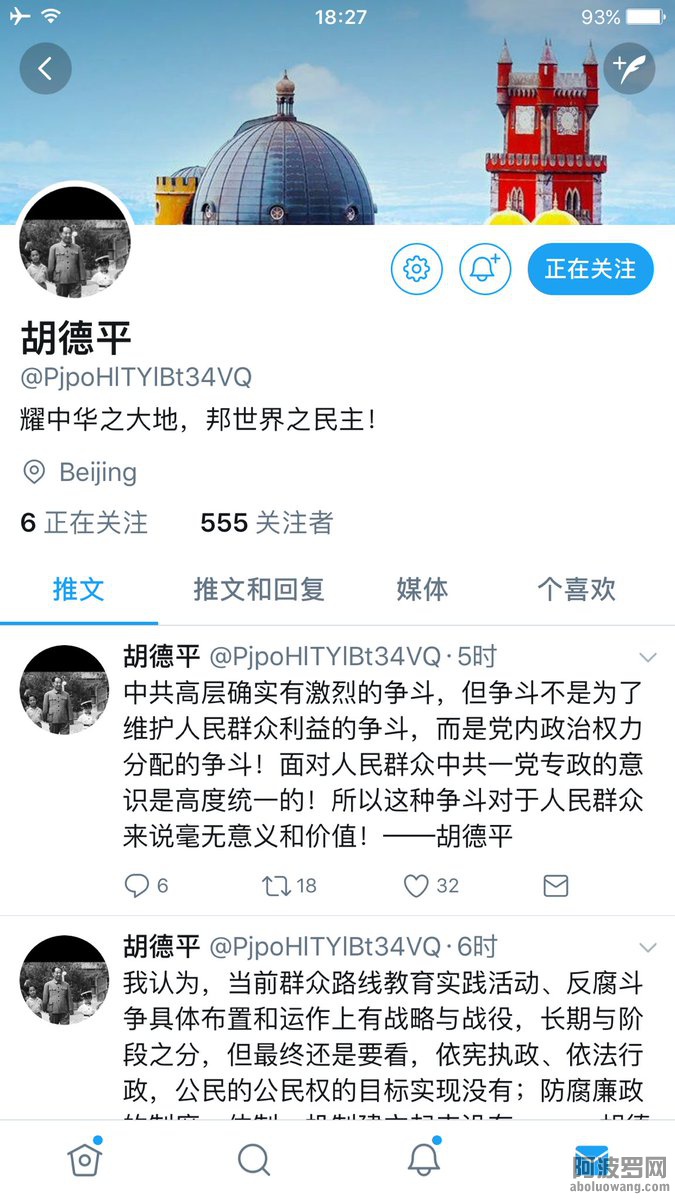
Task: Send the 5时 tweet via direct message
Action: (555, 885)
